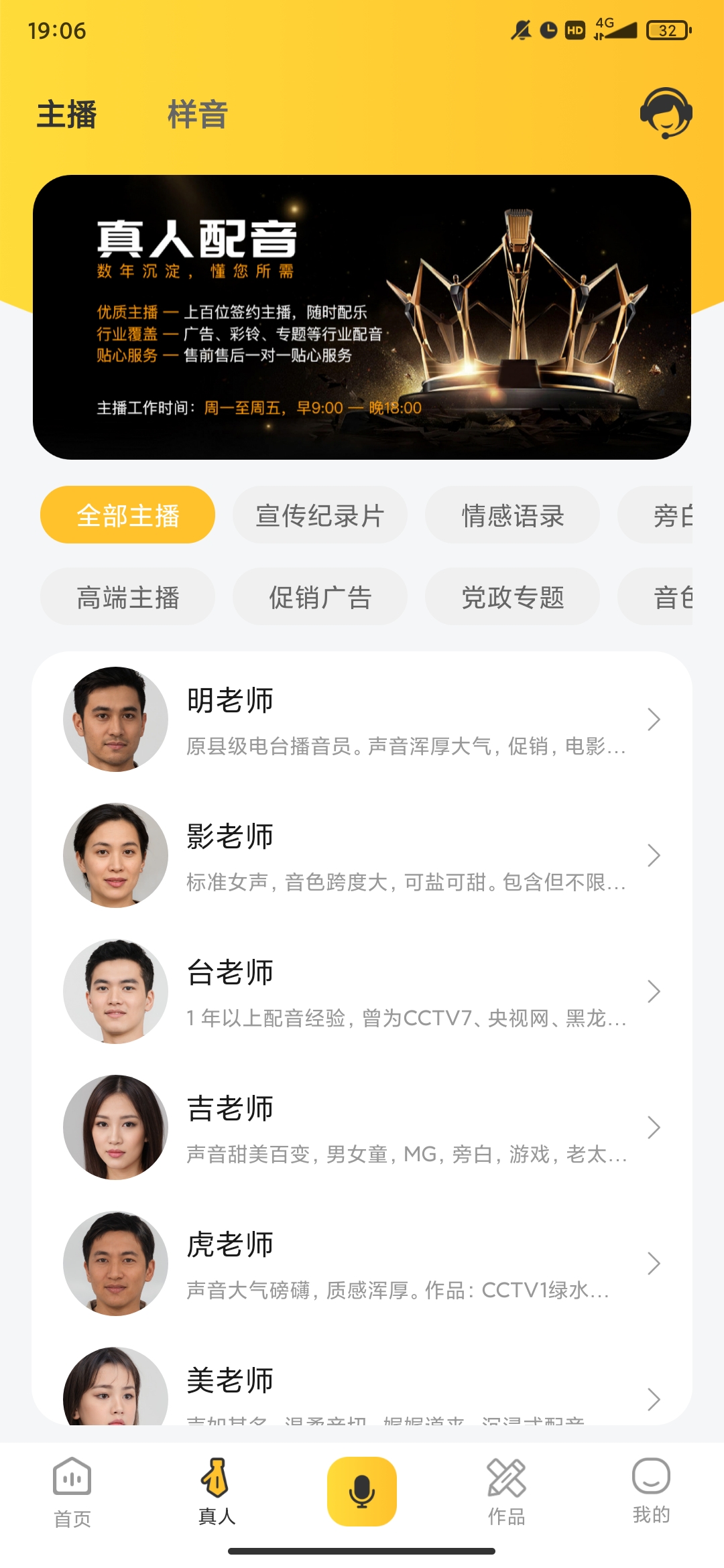The height and width of the screenshot is (1568, 724).
Task: Filter by 宣传纪录片
Action: coord(320,515)
